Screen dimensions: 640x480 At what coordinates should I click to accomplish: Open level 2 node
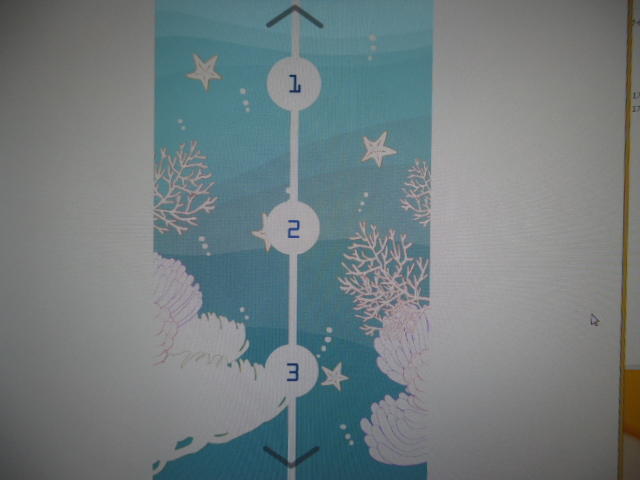pyautogui.click(x=292, y=231)
